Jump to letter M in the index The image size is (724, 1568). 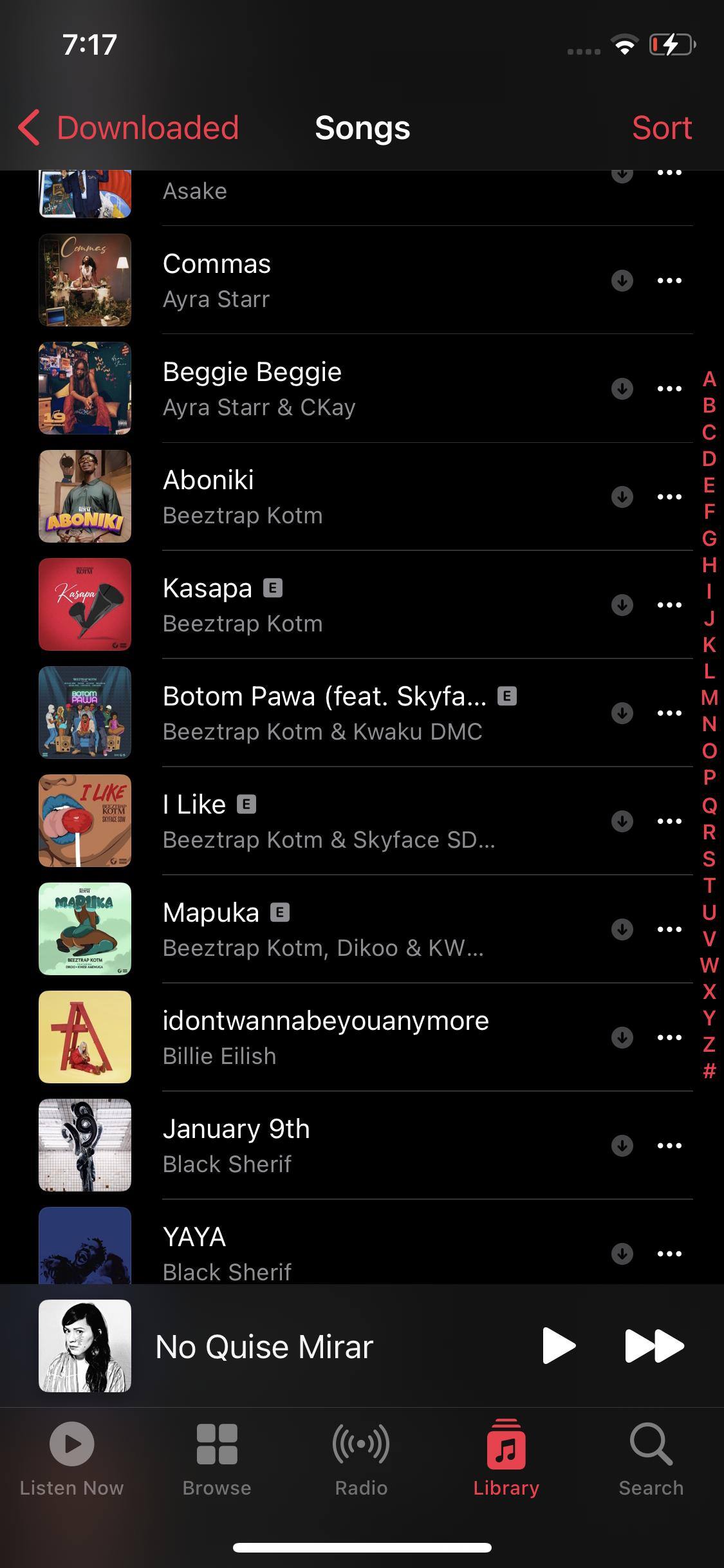[709, 698]
